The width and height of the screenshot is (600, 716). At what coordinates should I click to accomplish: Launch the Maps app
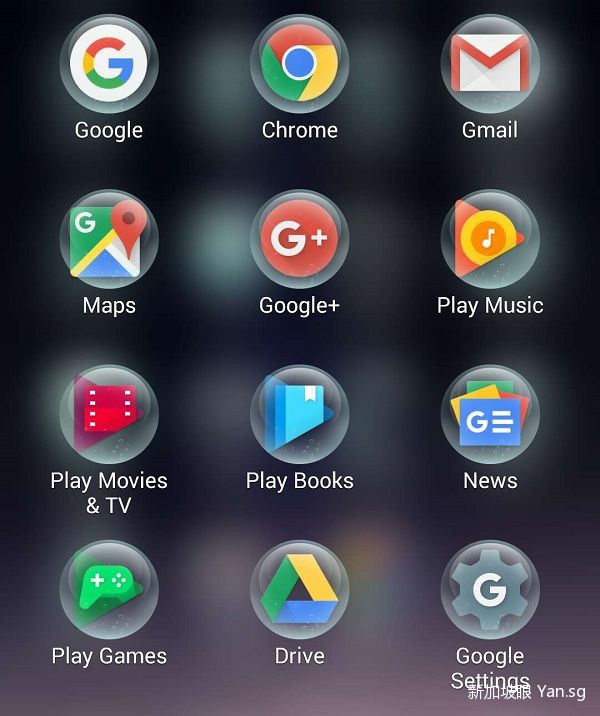click(109, 240)
